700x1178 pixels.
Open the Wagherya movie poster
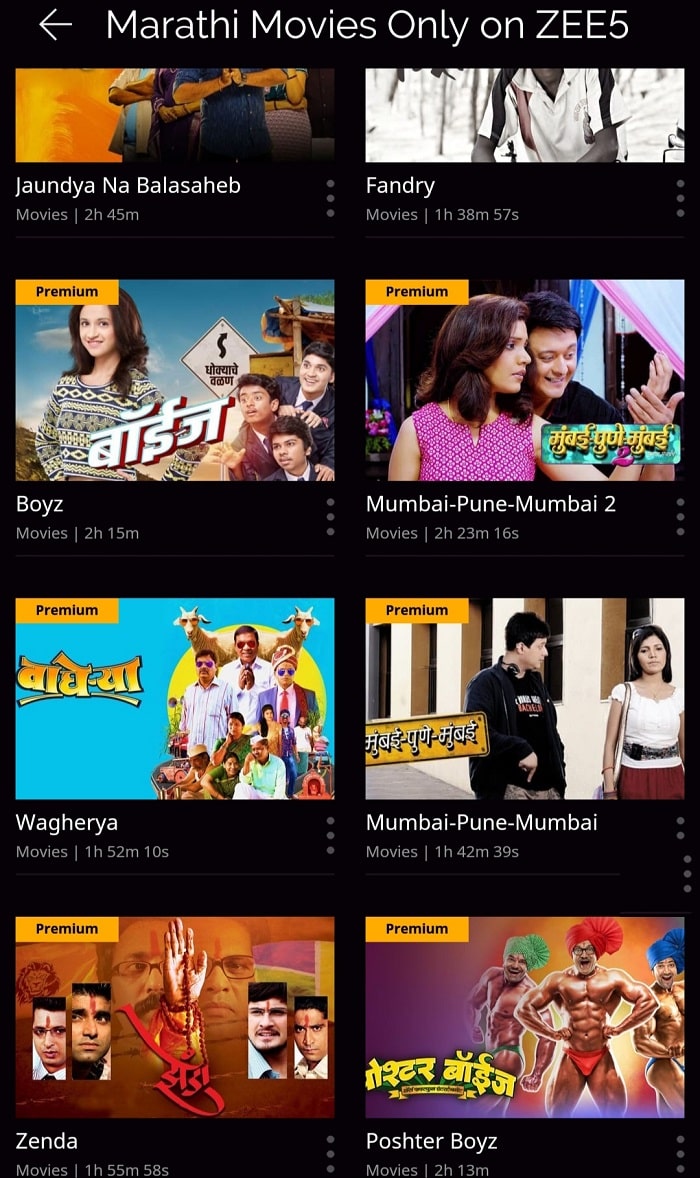175,698
